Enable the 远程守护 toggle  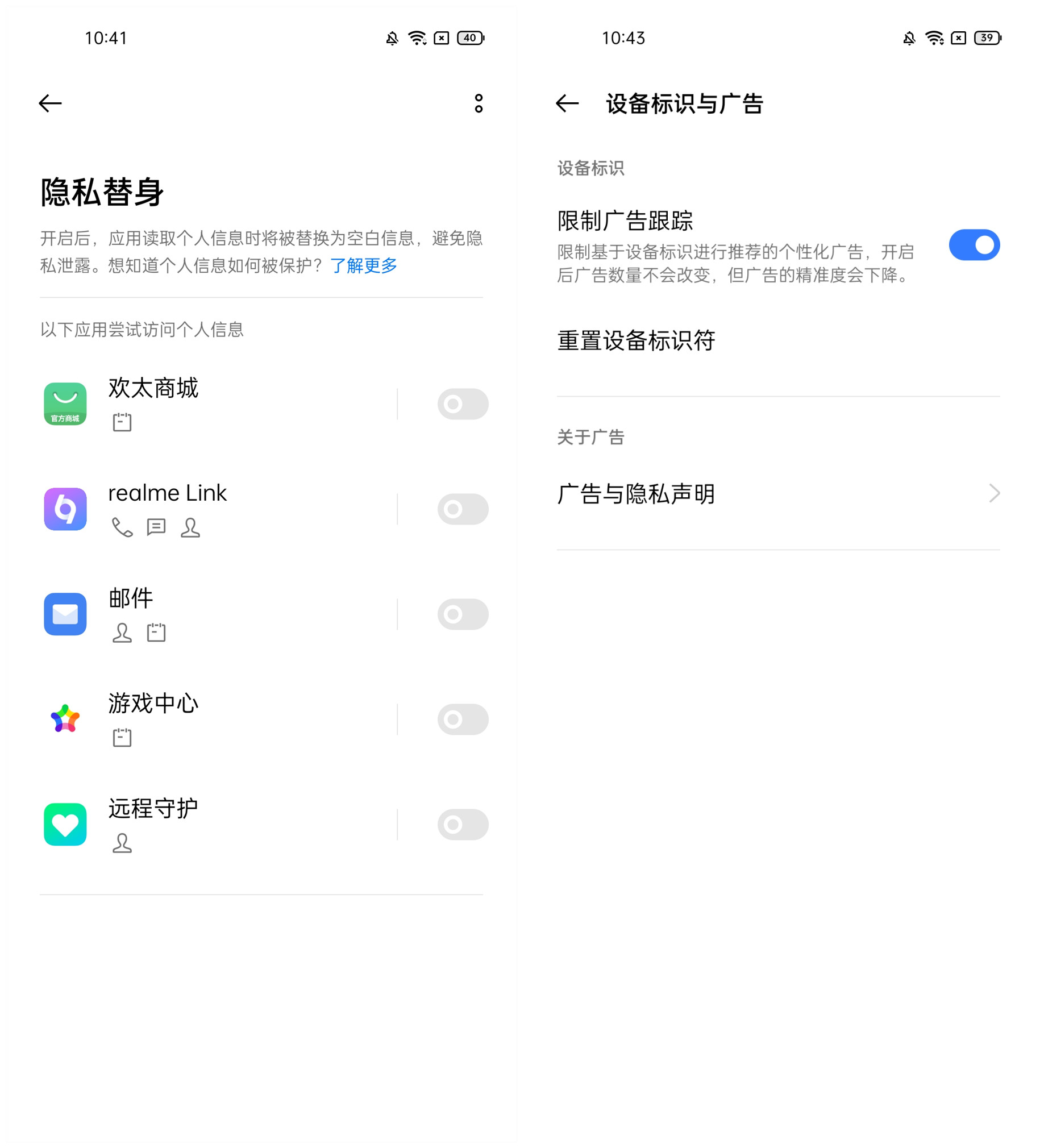click(x=462, y=825)
